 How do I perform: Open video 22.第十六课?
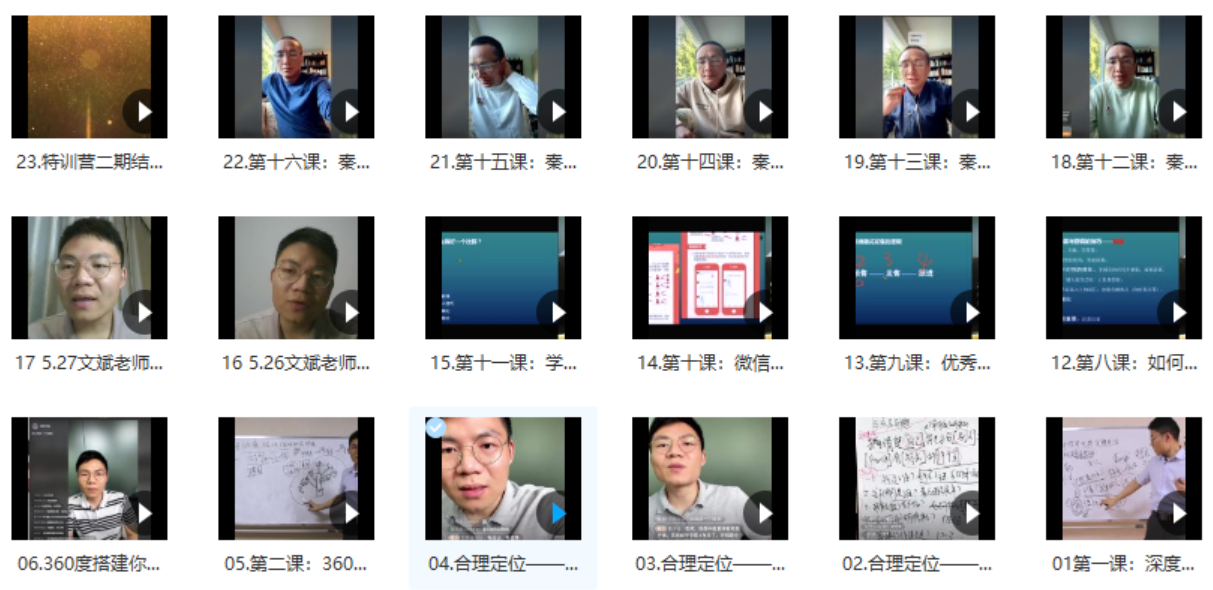pyautogui.click(x=296, y=77)
